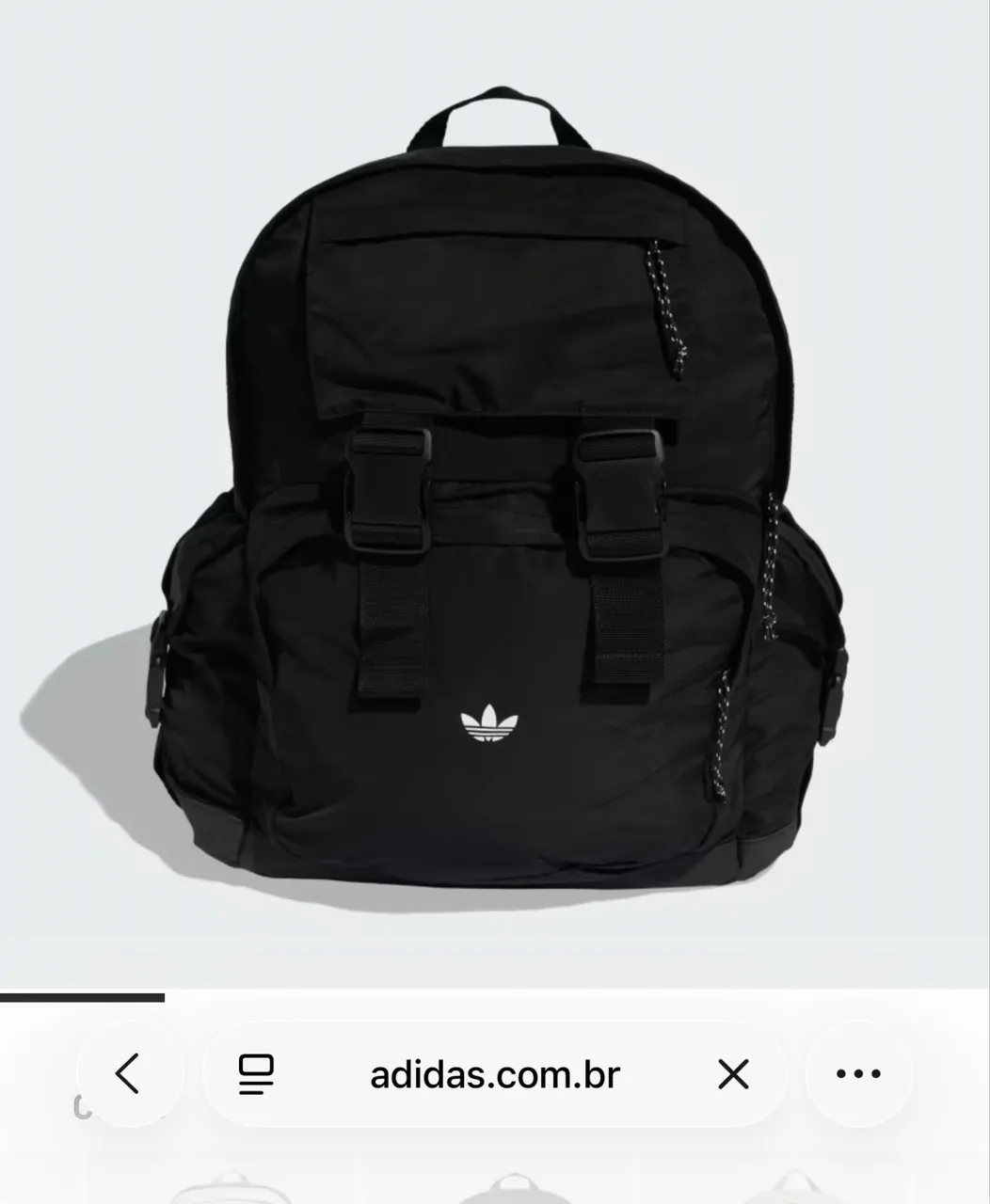Open the three-dot more options menu
990x1204 pixels.
pos(858,1073)
